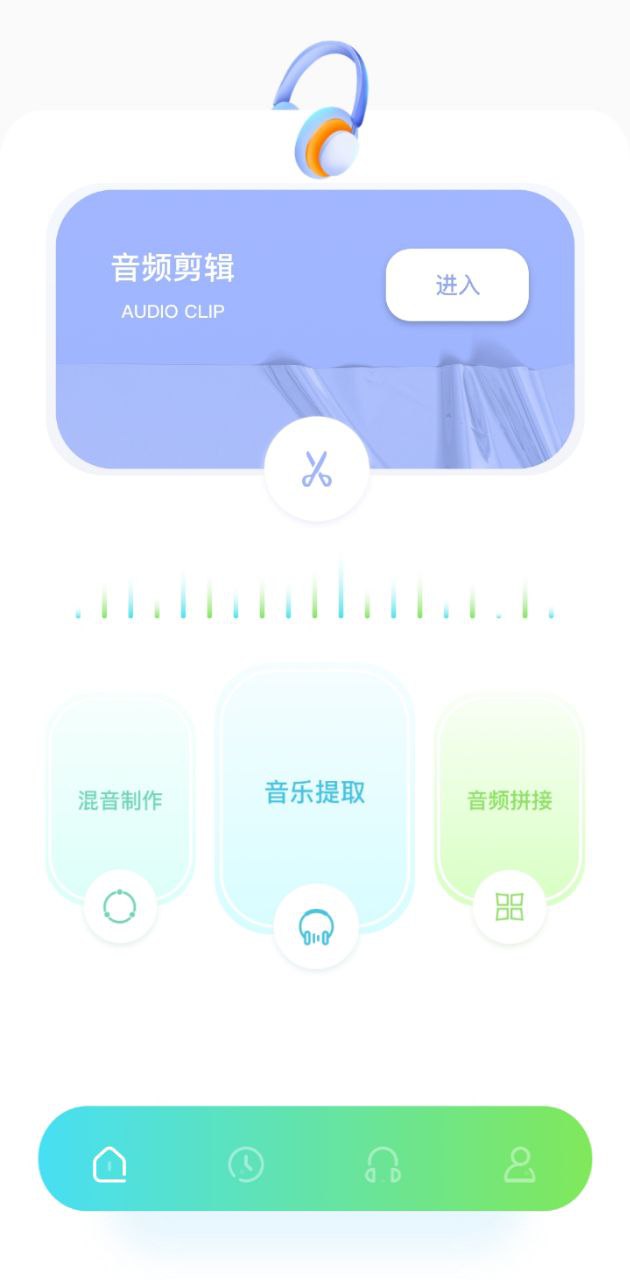Open the 音频拼接 audio splicing card
The image size is (630, 1280).
(x=509, y=800)
